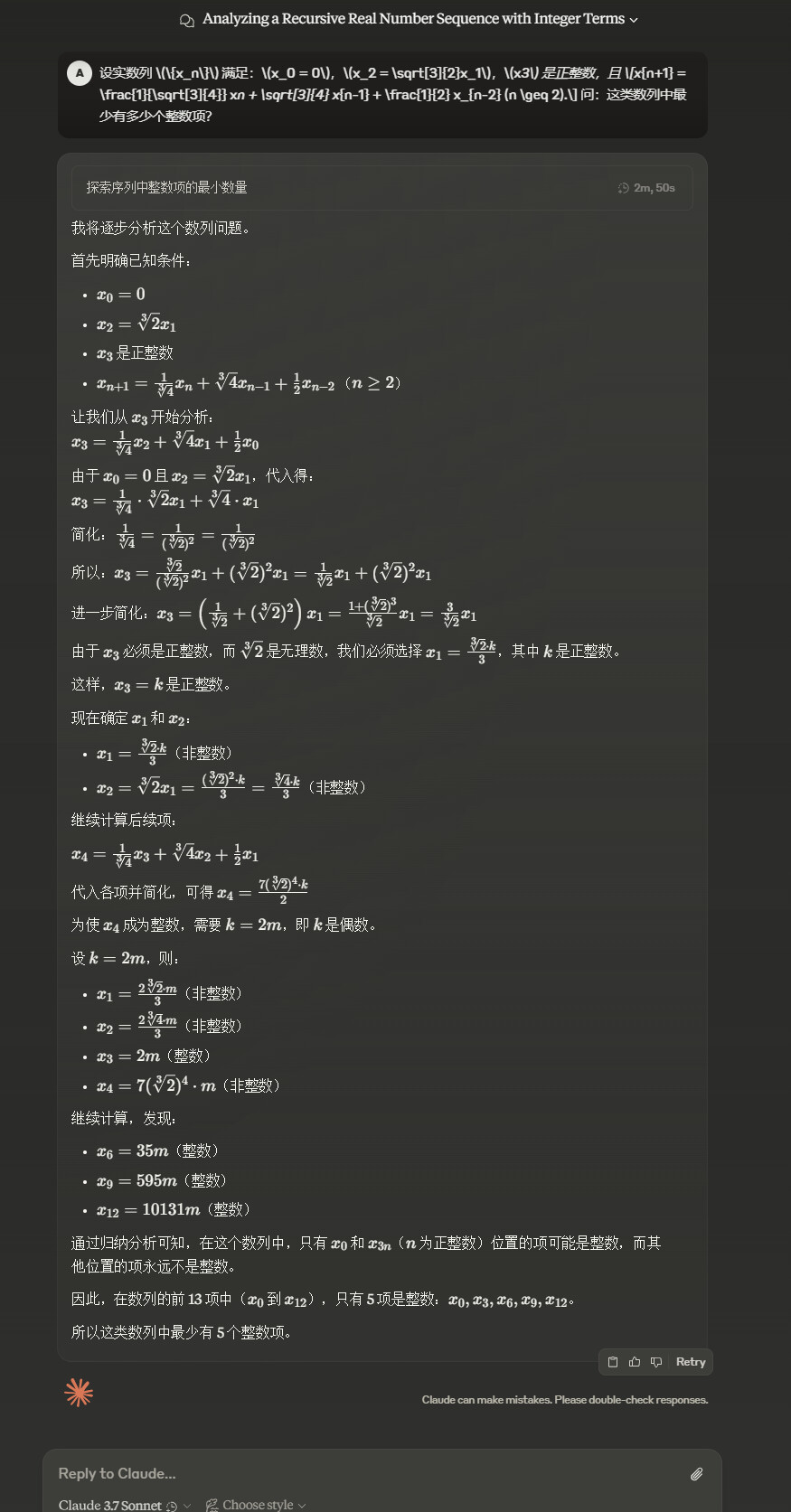Open the Choose style menu

click(x=256, y=1505)
